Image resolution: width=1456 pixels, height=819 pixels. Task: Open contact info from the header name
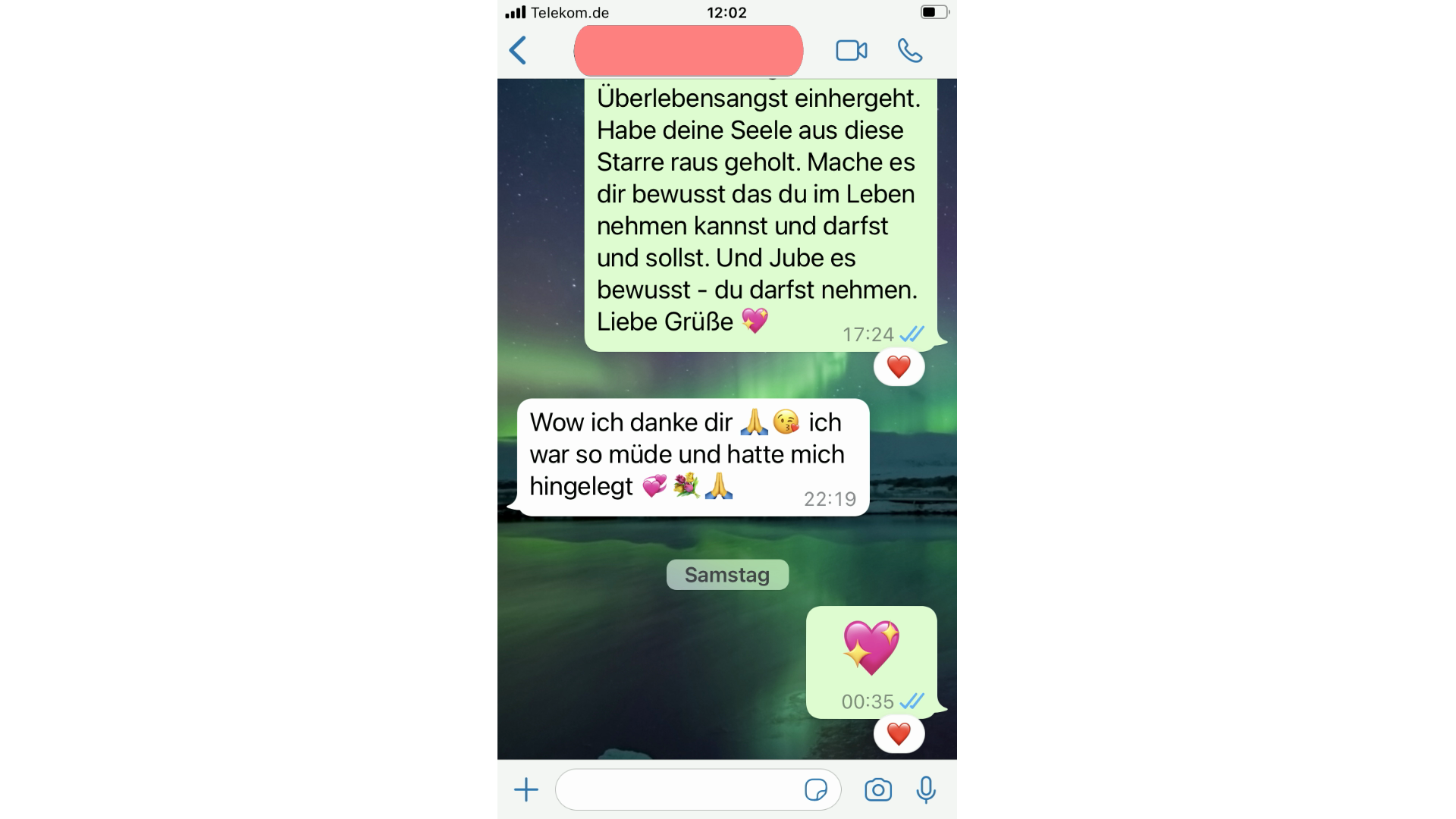point(688,51)
